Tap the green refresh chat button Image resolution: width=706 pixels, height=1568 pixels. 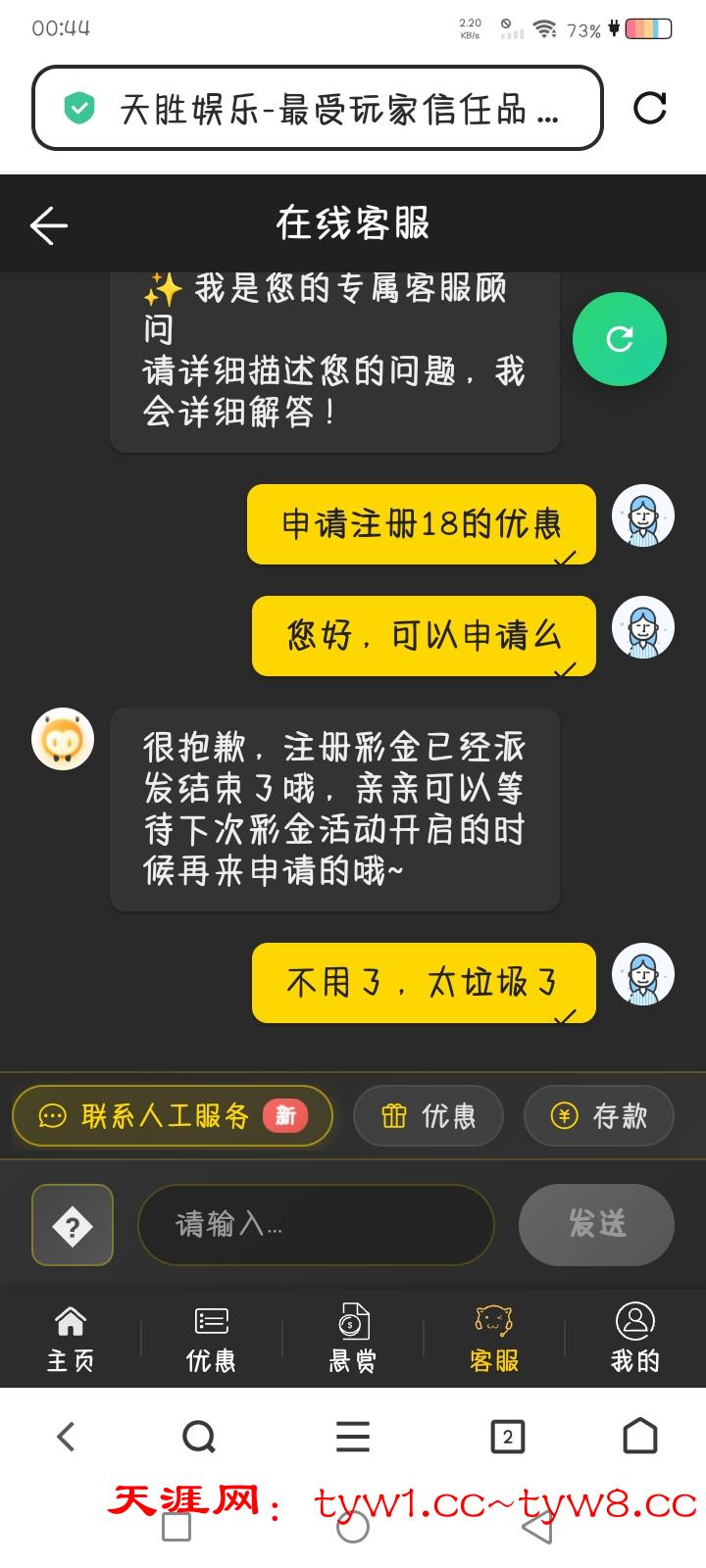pos(619,339)
